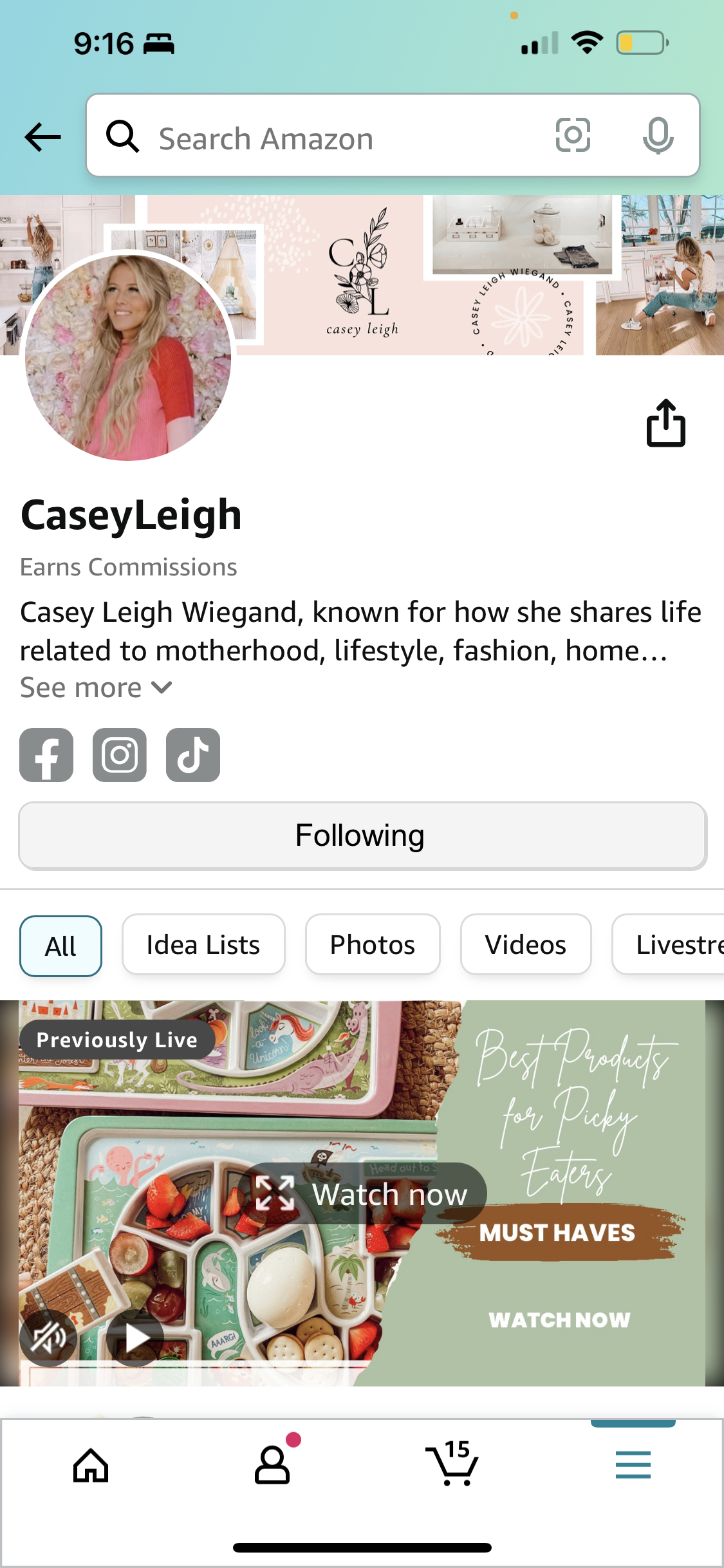Tap Watch now on the livestream
Viewport: 724px width, 1568px height.
(362, 1194)
